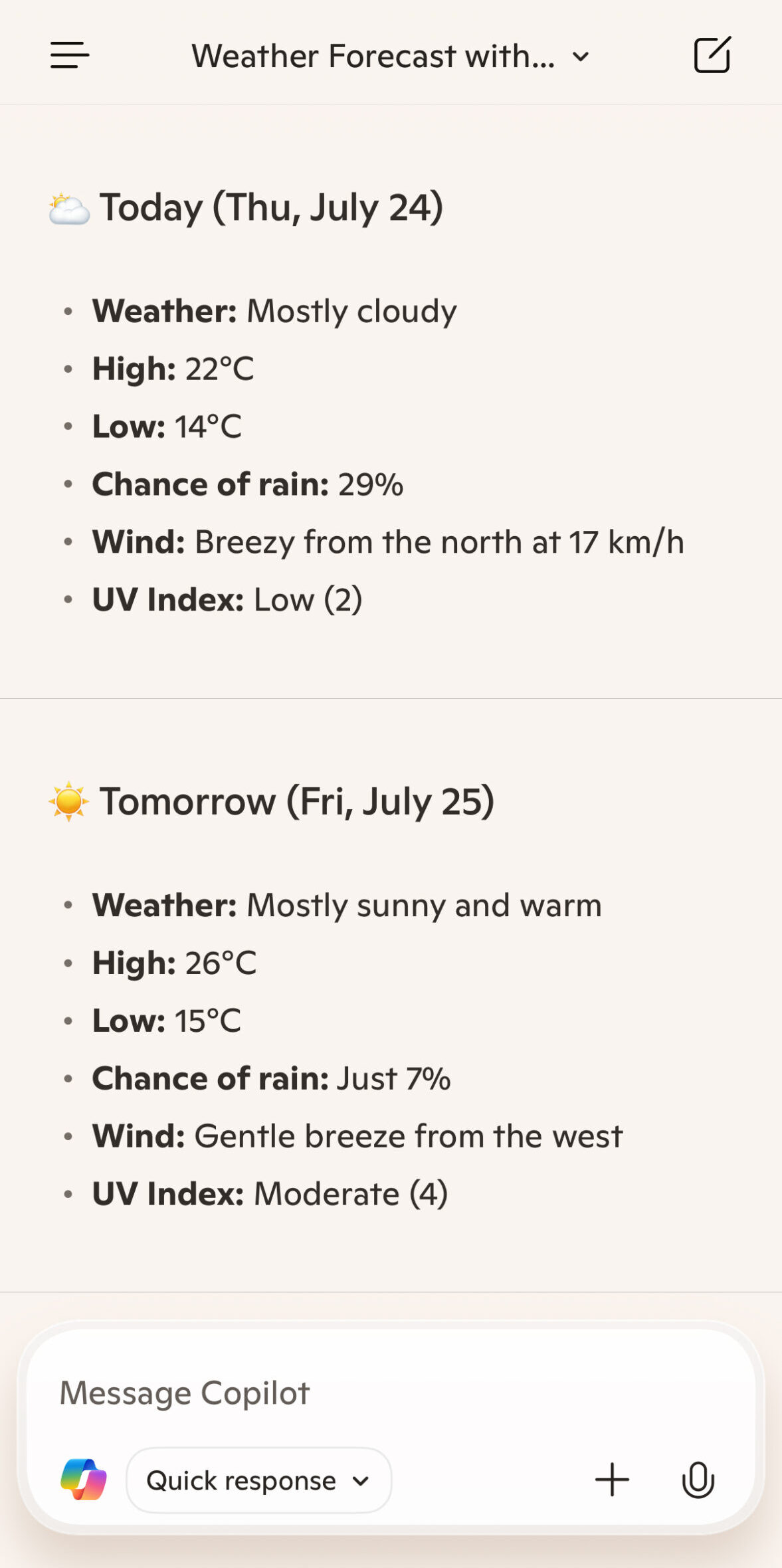The image size is (782, 1568).
Task: Expand the Weather Forecast conversation title dropdown
Action: click(x=391, y=56)
